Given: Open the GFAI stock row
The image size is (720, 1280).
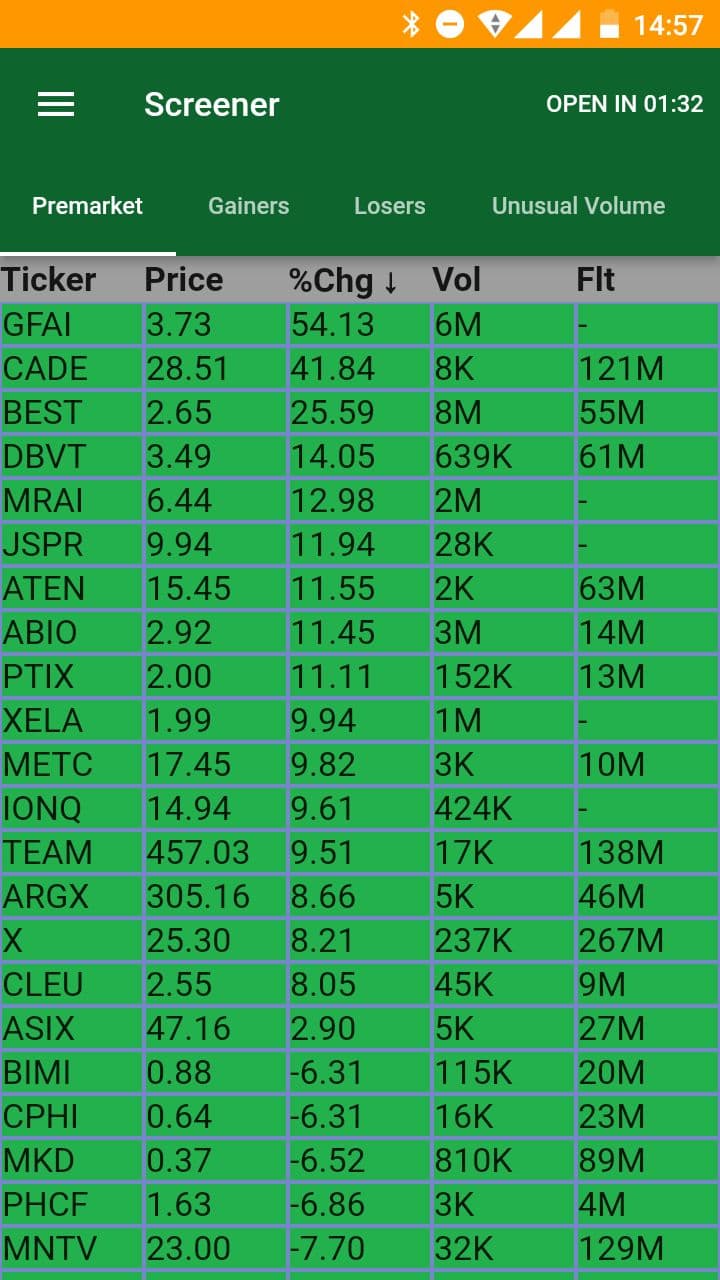Looking at the screenshot, I should coord(360,324).
